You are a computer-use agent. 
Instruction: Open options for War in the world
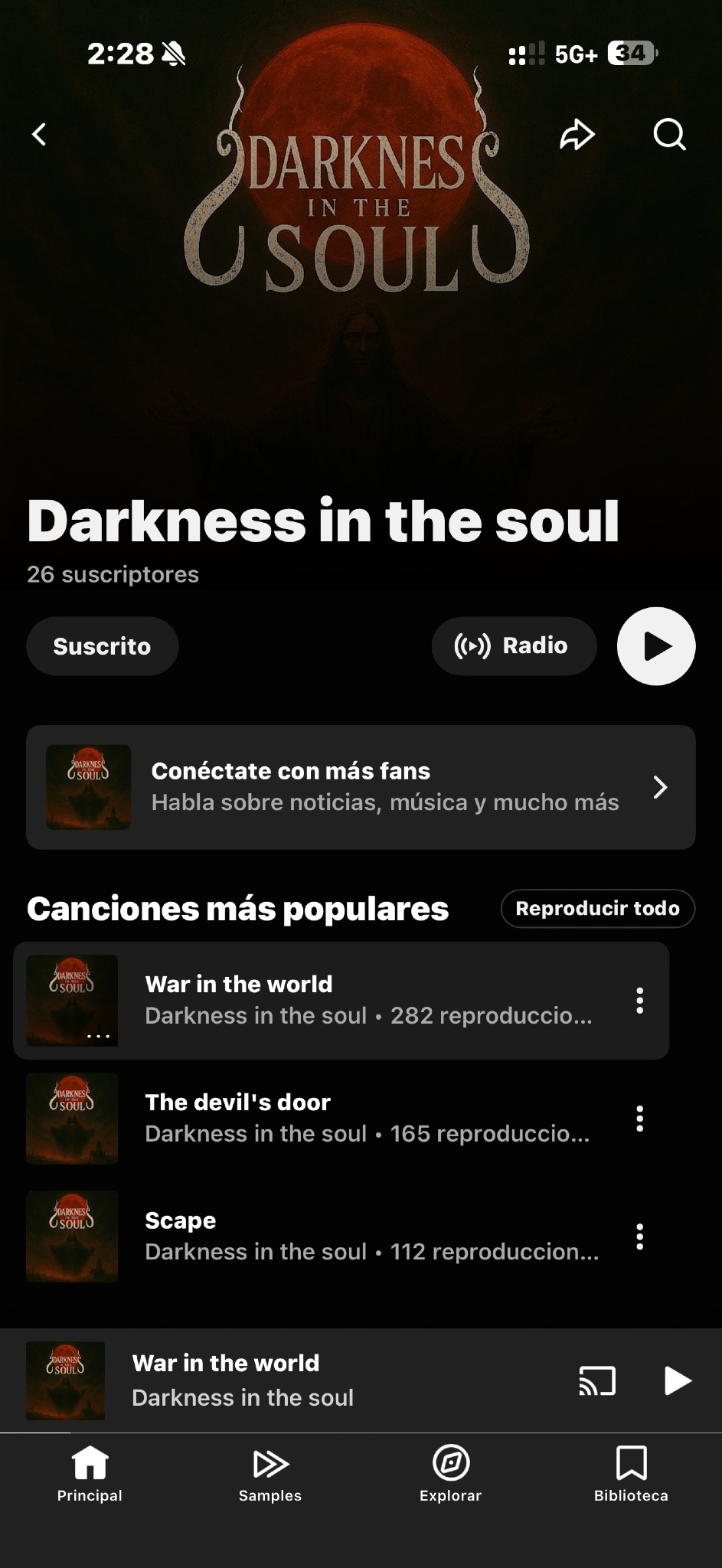[x=639, y=1001]
